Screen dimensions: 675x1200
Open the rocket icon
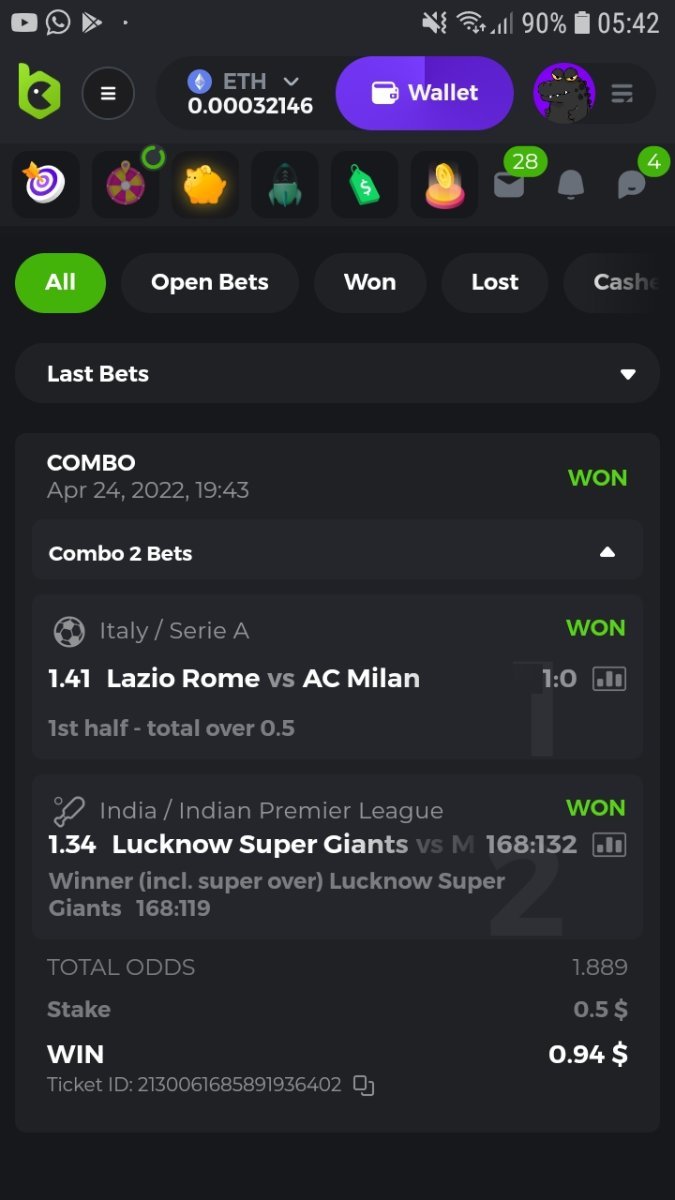[x=285, y=185]
